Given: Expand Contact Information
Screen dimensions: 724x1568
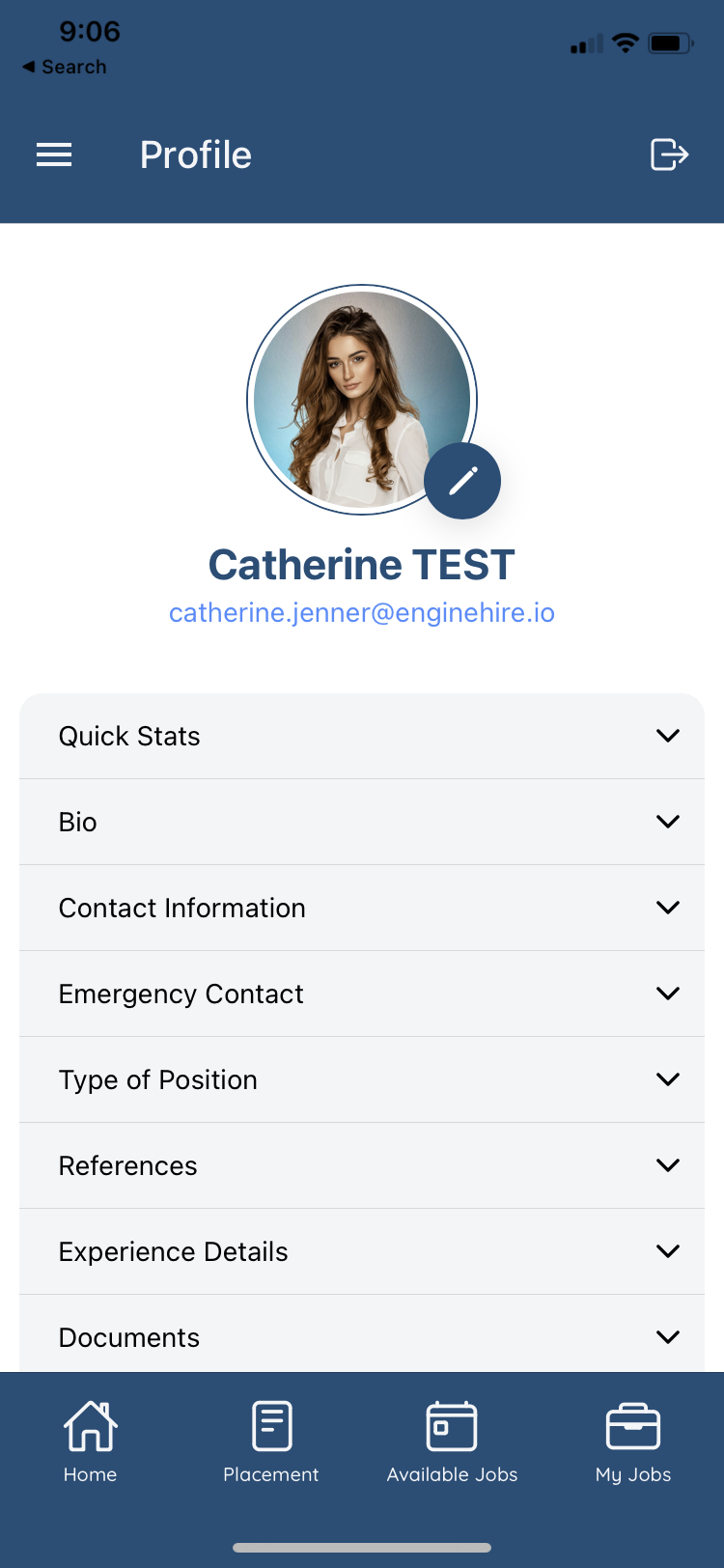Looking at the screenshot, I should pos(362,908).
